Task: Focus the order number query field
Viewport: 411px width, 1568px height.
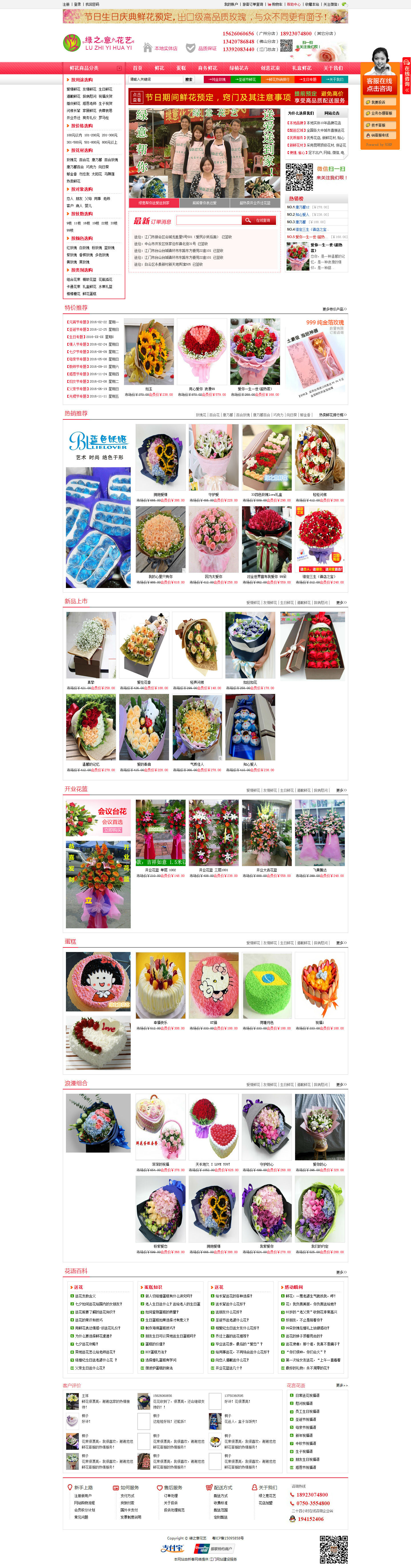Action: pos(208,220)
